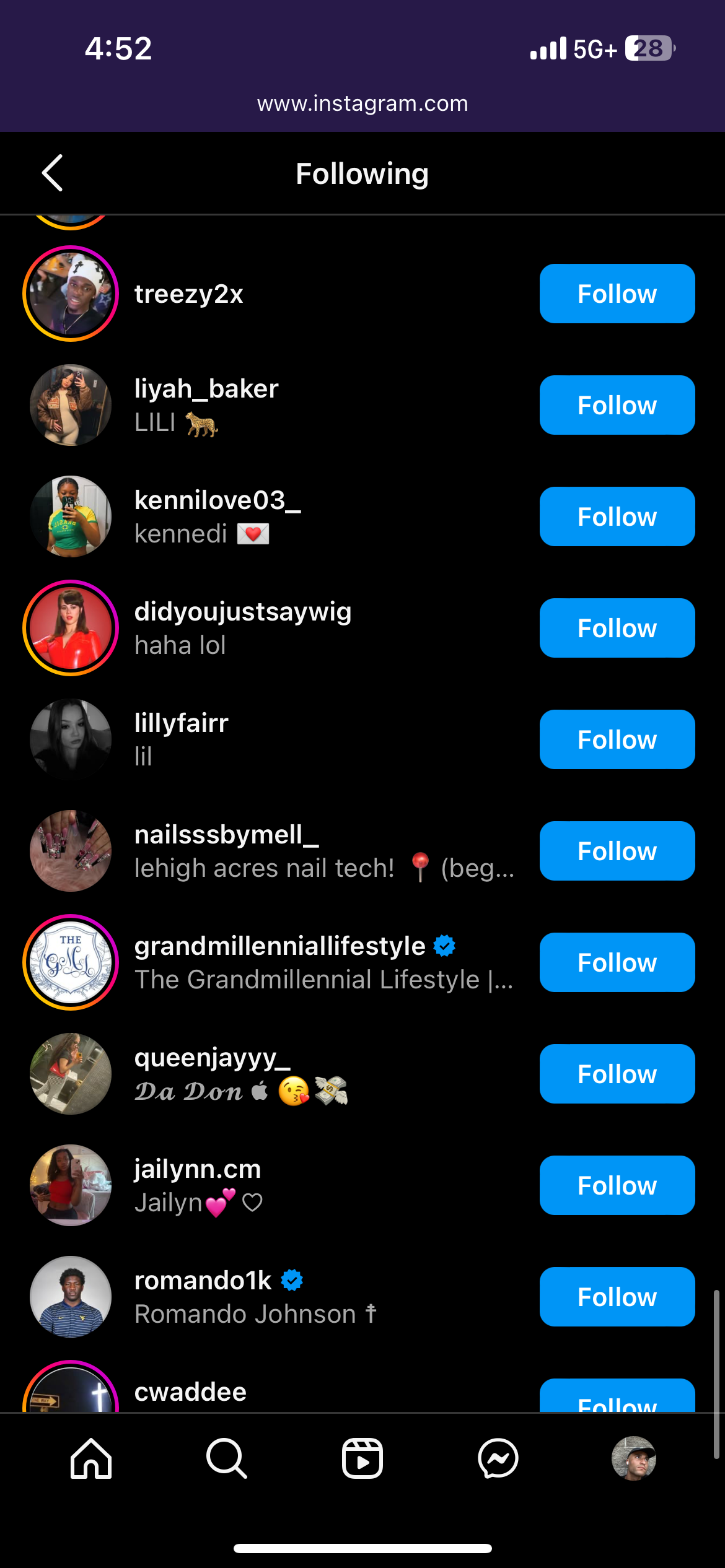Go back from the Following list
Image resolution: width=725 pixels, height=1568 pixels.
pos(53,173)
